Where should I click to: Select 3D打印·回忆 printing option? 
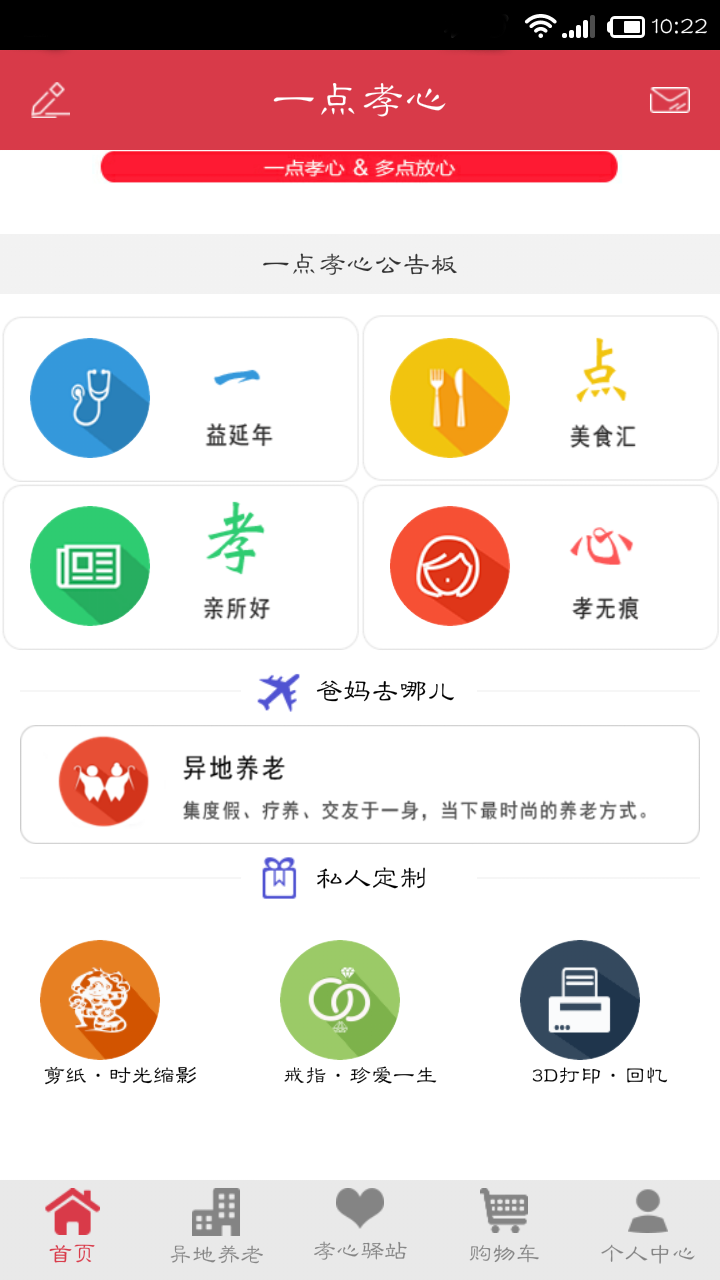[580, 1012]
